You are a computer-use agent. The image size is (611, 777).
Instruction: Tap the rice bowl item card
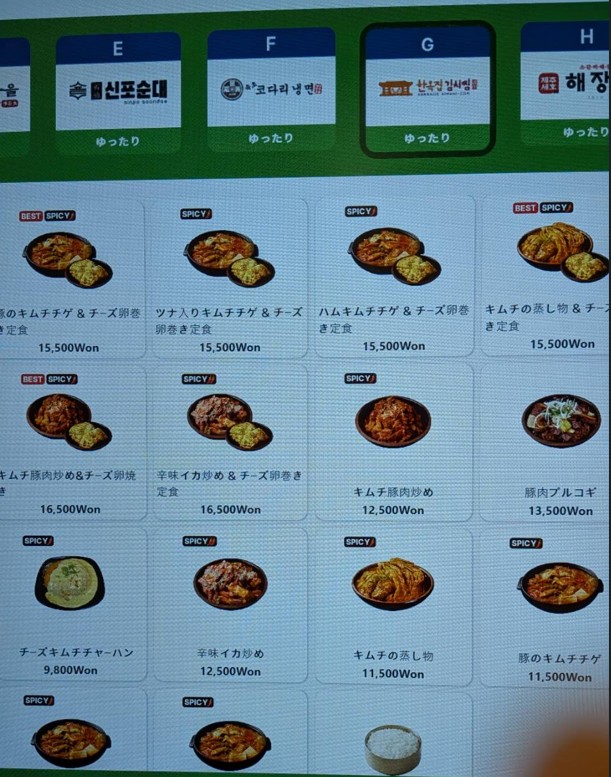[x=393, y=742]
